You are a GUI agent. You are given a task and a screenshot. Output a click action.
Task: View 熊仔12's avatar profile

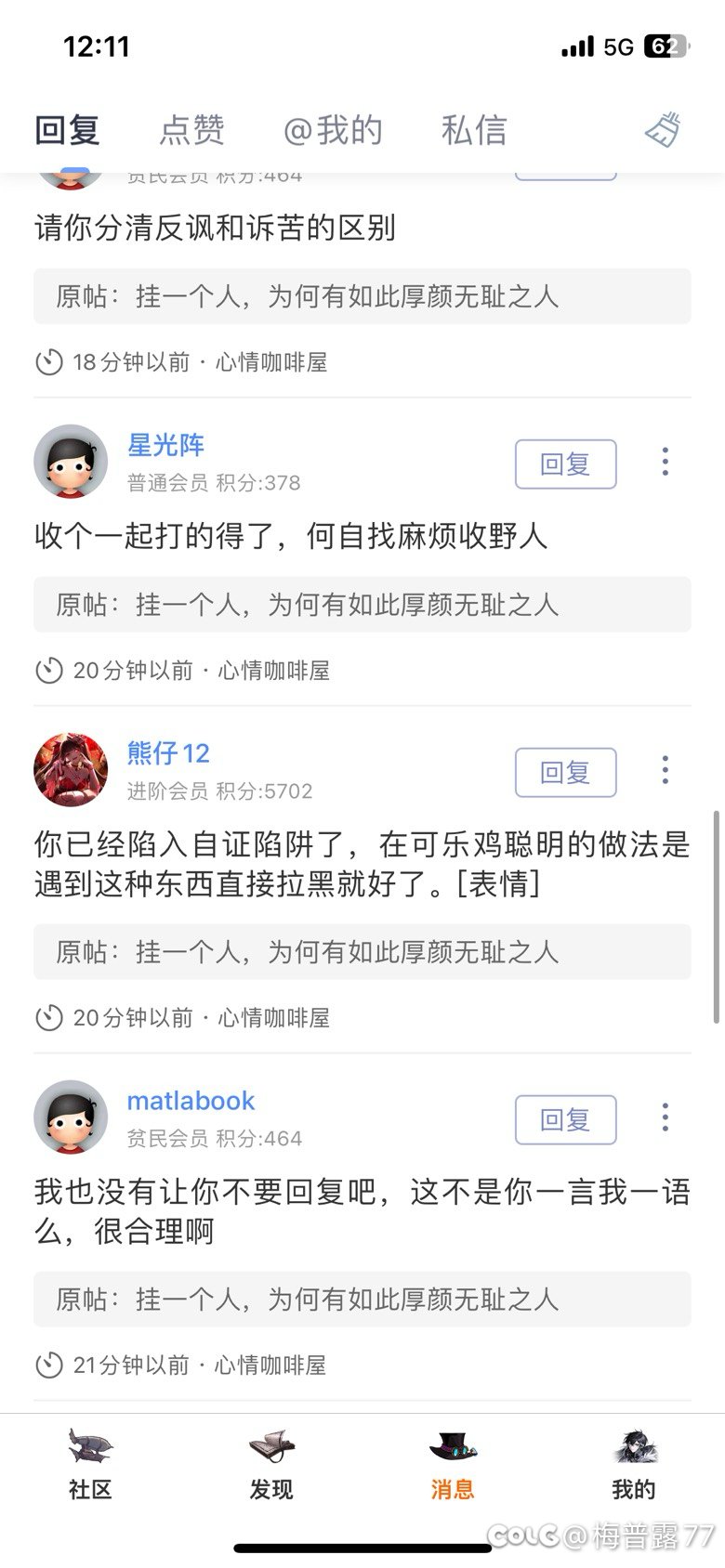pos(71,770)
